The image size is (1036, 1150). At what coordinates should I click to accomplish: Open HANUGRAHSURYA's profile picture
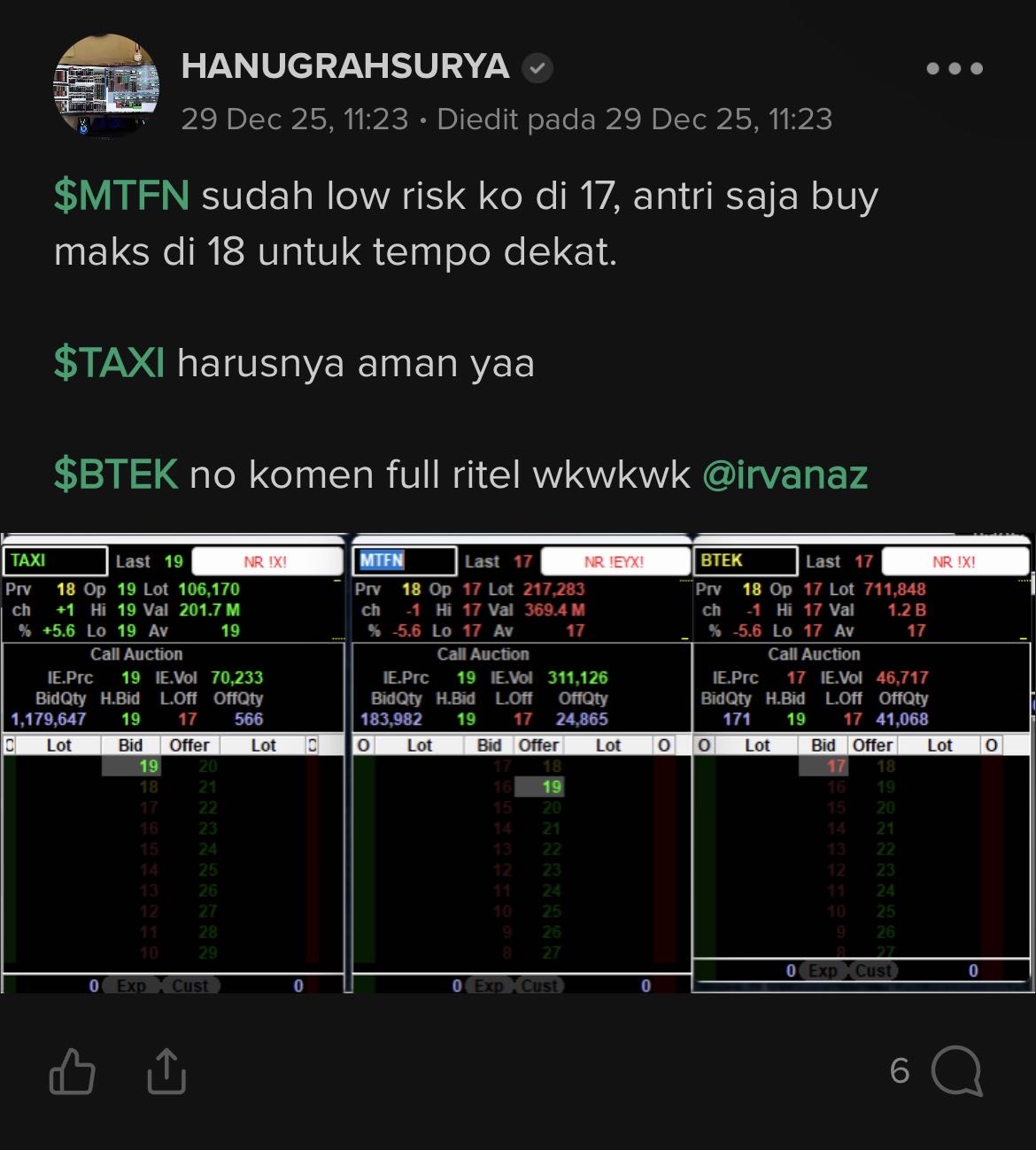[106, 87]
